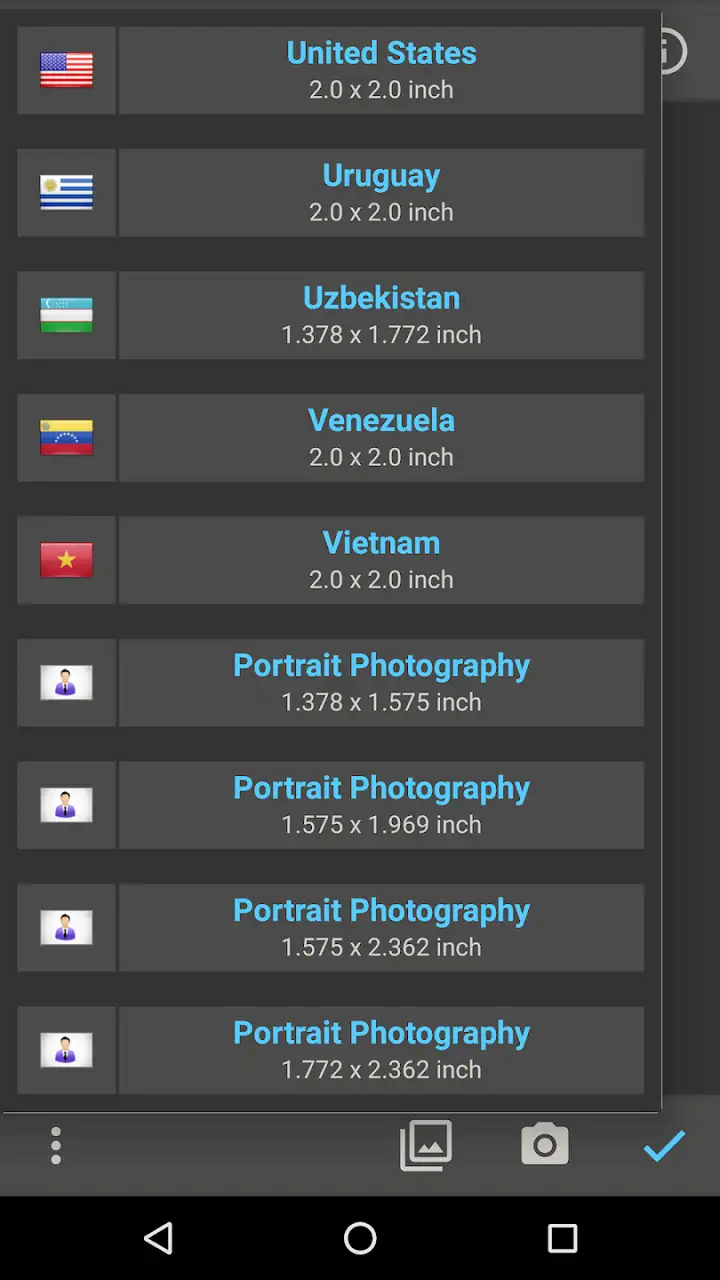720x1280 pixels.
Task: Choose Uruguay passport photo size
Action: [381, 193]
